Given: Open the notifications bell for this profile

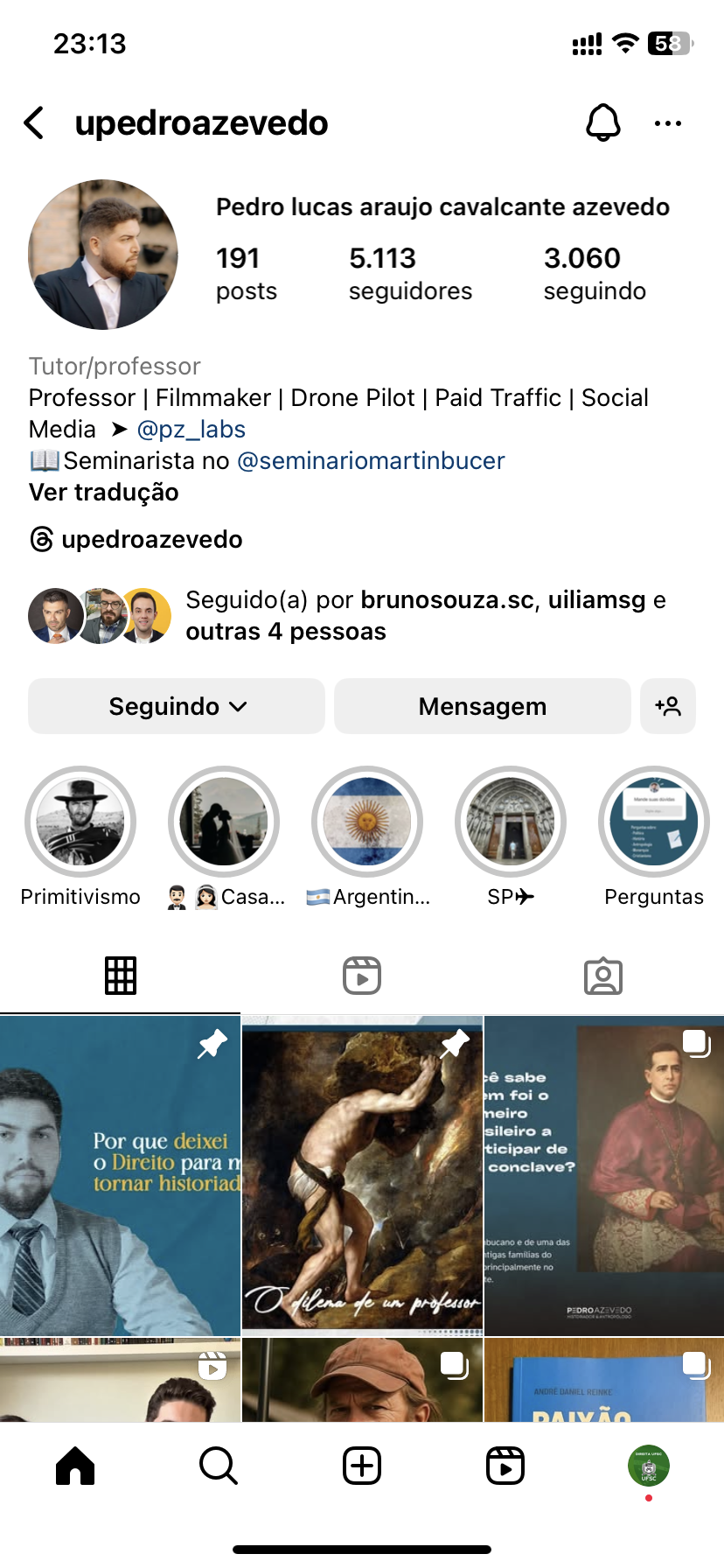Looking at the screenshot, I should point(602,123).
